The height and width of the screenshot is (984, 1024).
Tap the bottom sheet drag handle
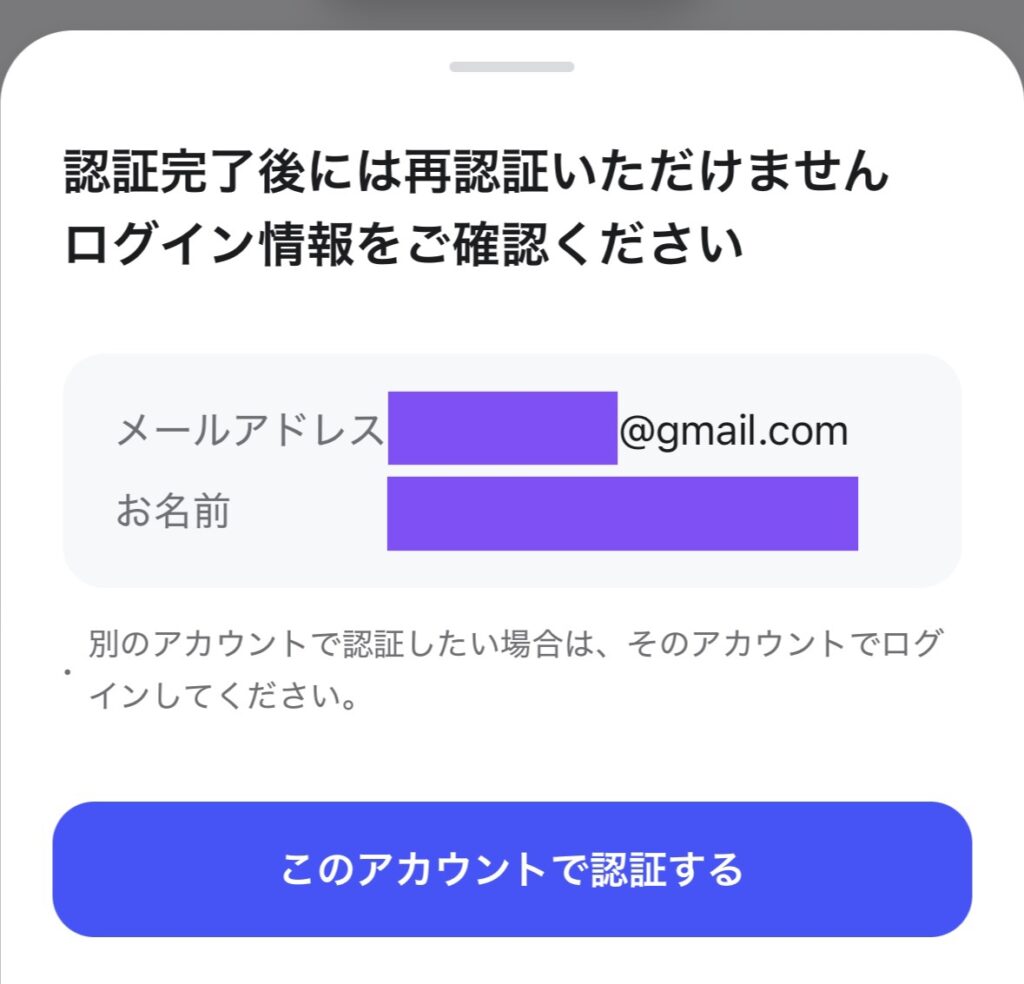(512, 67)
